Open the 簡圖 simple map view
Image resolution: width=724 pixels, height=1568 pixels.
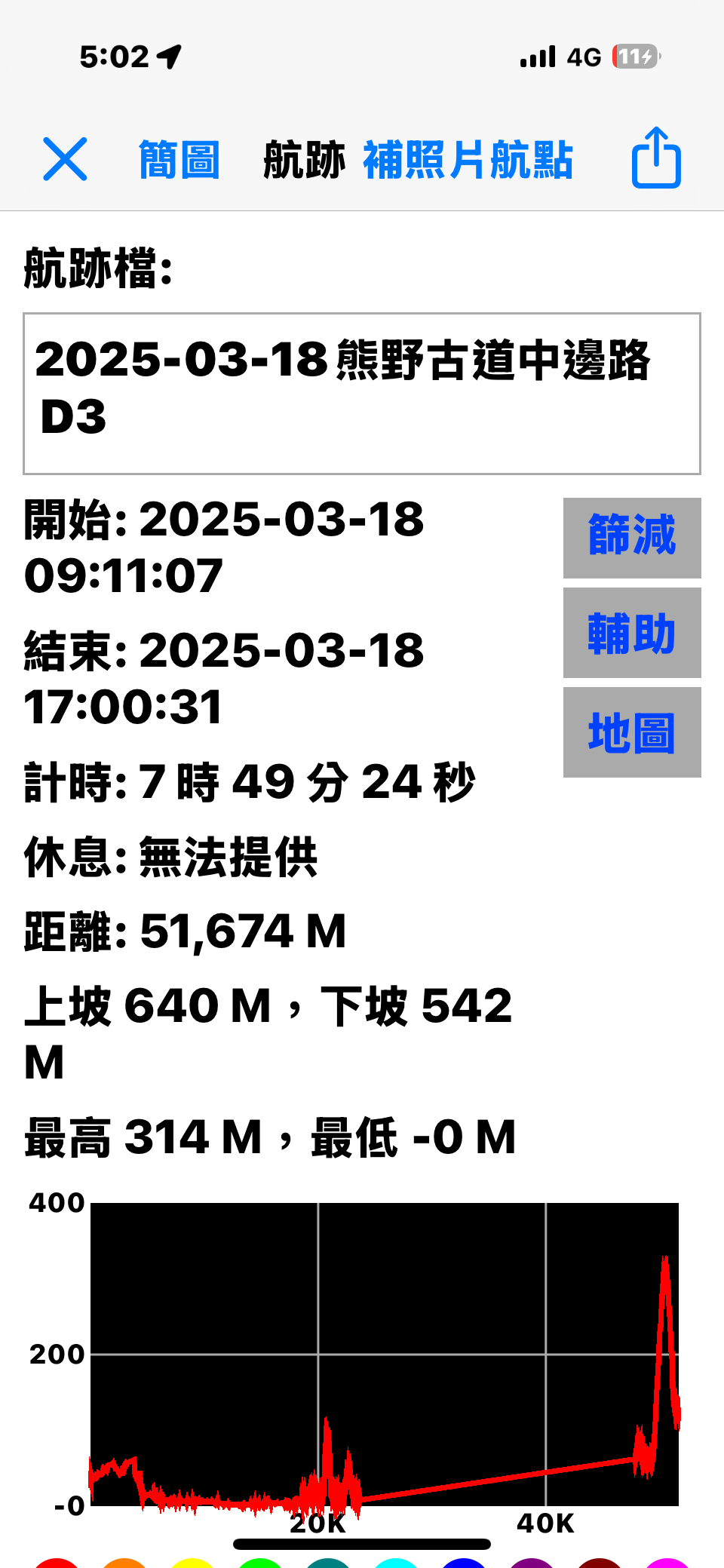point(179,160)
